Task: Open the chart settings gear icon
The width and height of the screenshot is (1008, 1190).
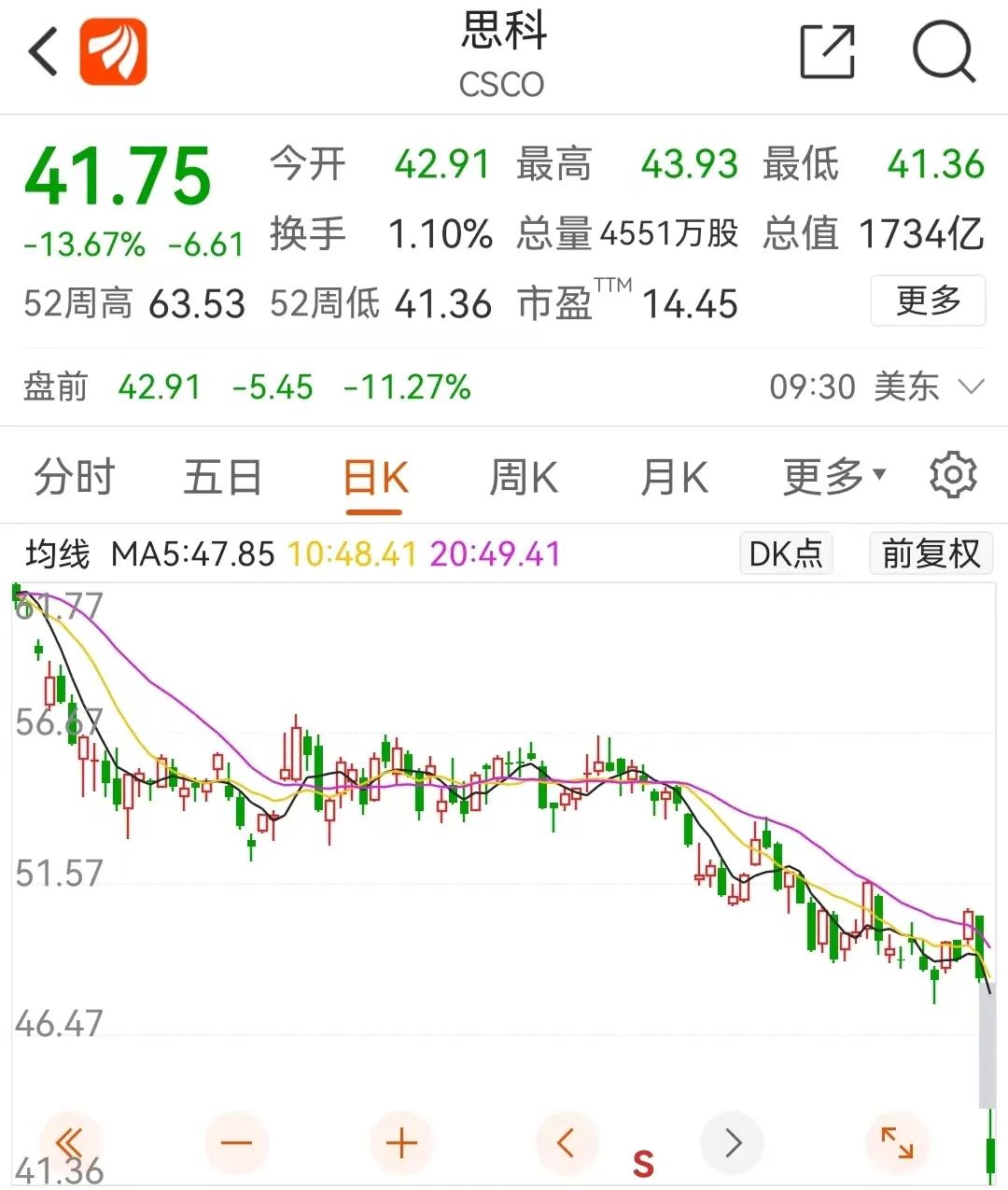Action: pos(953,476)
